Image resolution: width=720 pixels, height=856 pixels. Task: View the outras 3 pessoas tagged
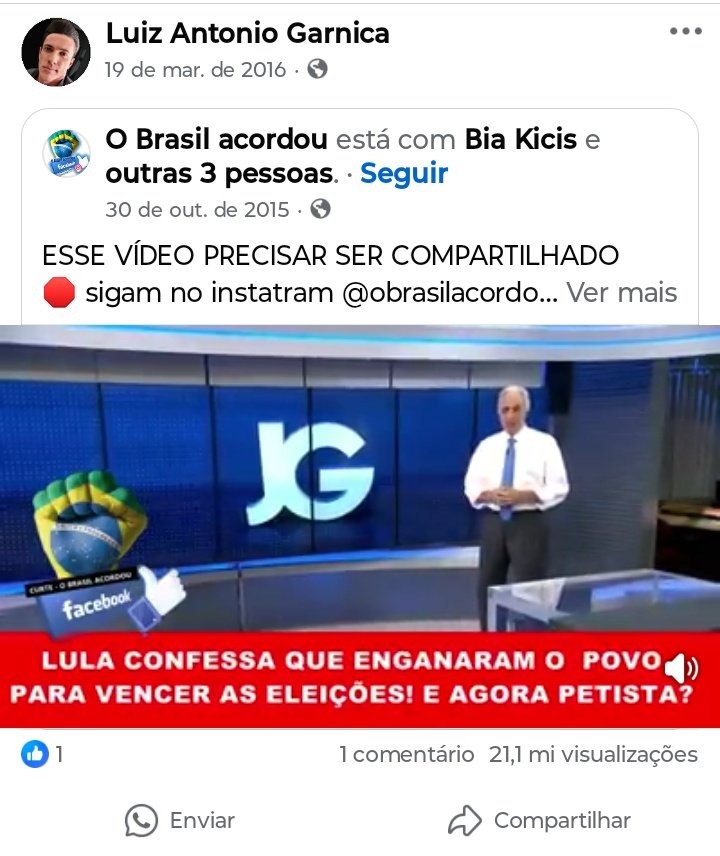(219, 173)
